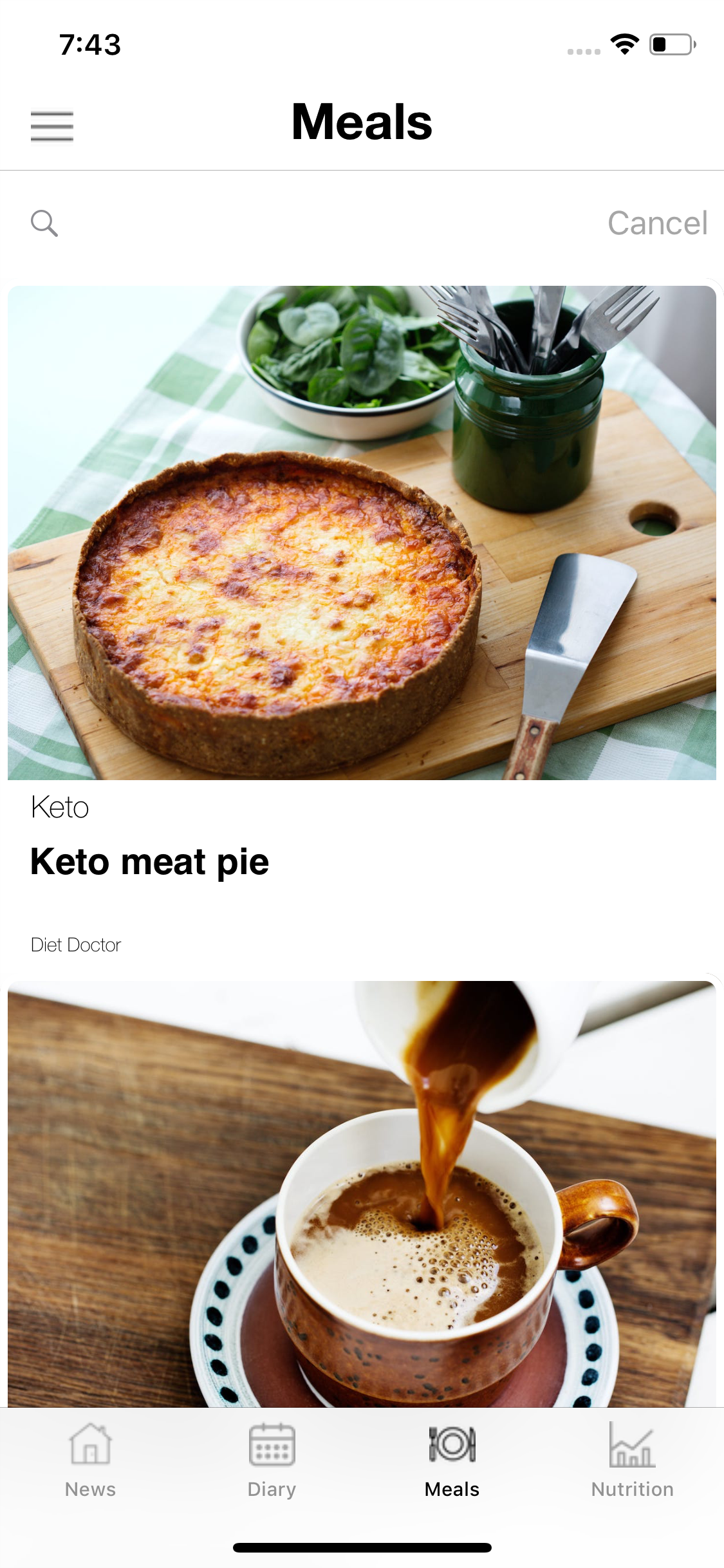Tap the meal search field

[x=309, y=223]
